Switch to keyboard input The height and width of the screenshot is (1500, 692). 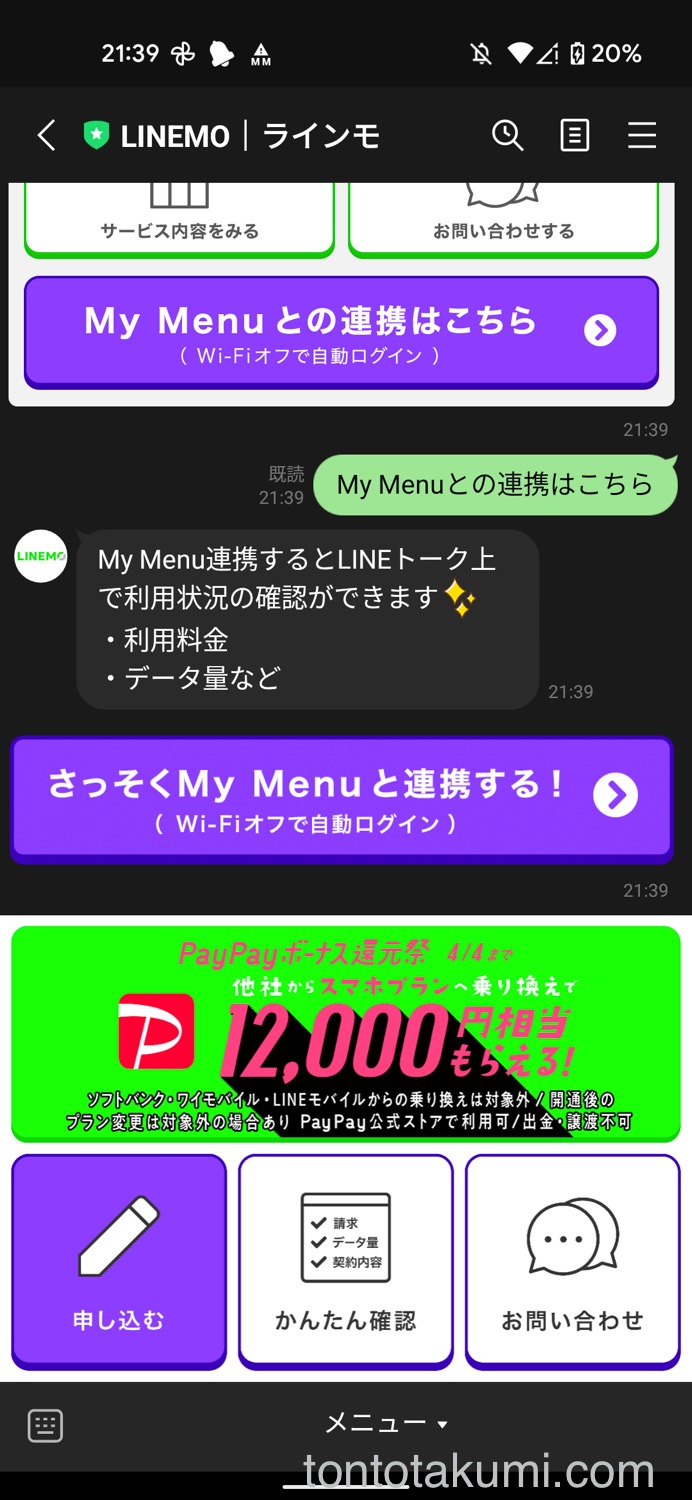[45, 1425]
